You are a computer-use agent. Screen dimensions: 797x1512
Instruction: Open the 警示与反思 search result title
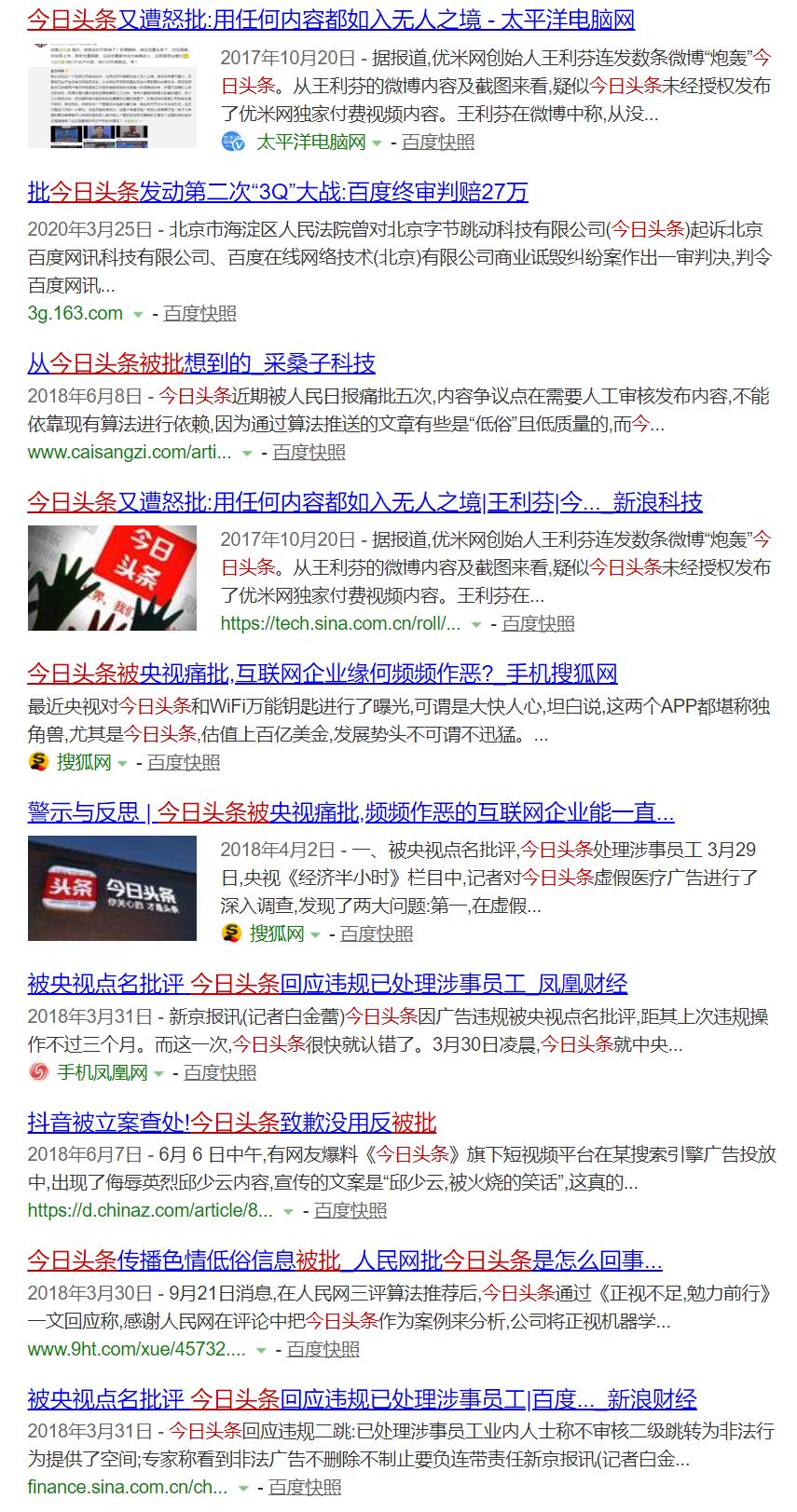pos(350,812)
